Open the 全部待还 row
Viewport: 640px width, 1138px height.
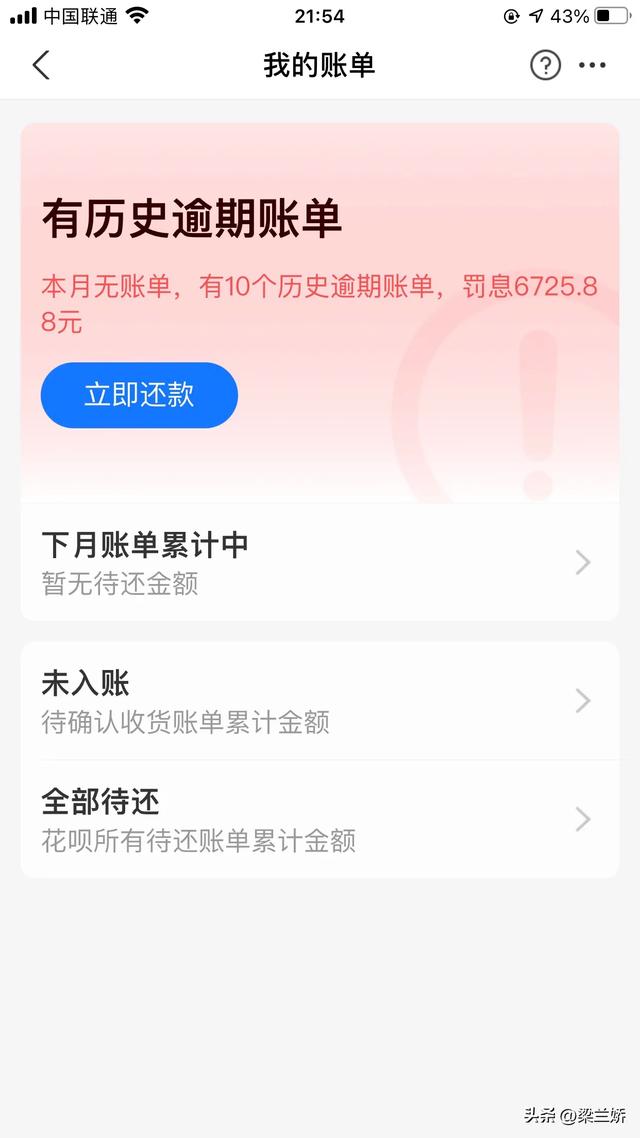(x=320, y=819)
